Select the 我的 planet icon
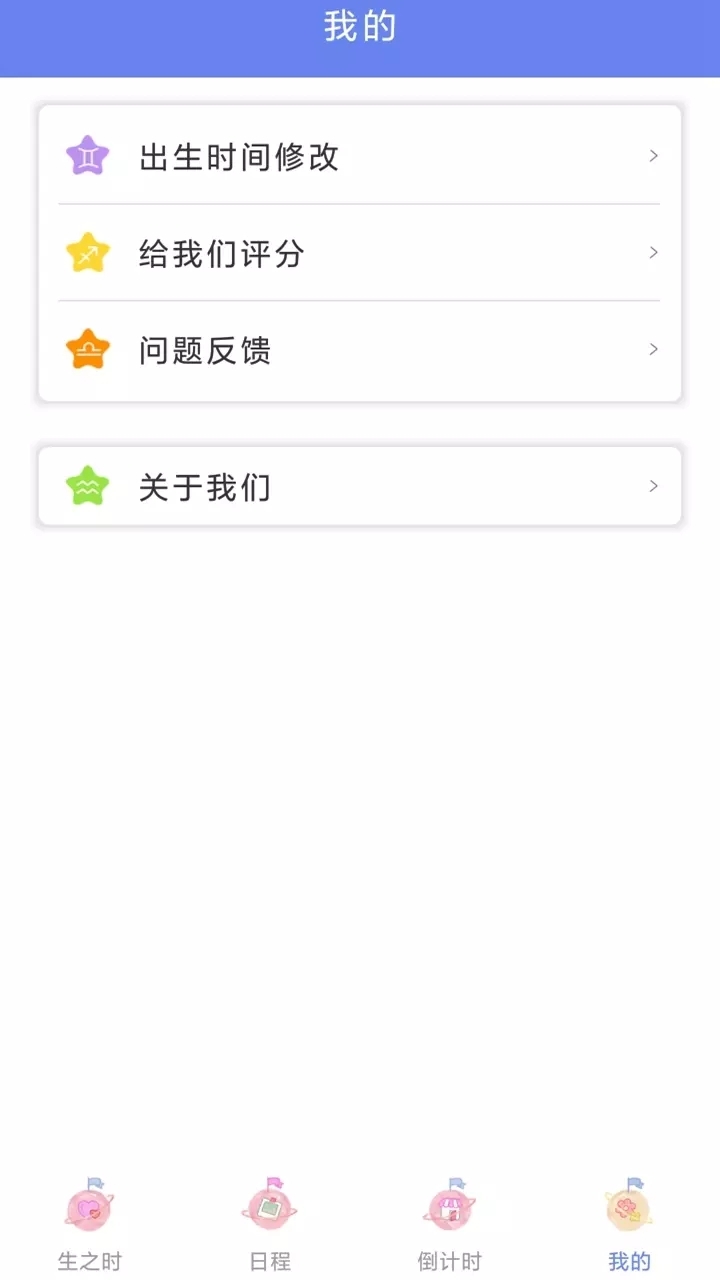The width and height of the screenshot is (720, 1280). coord(628,1210)
